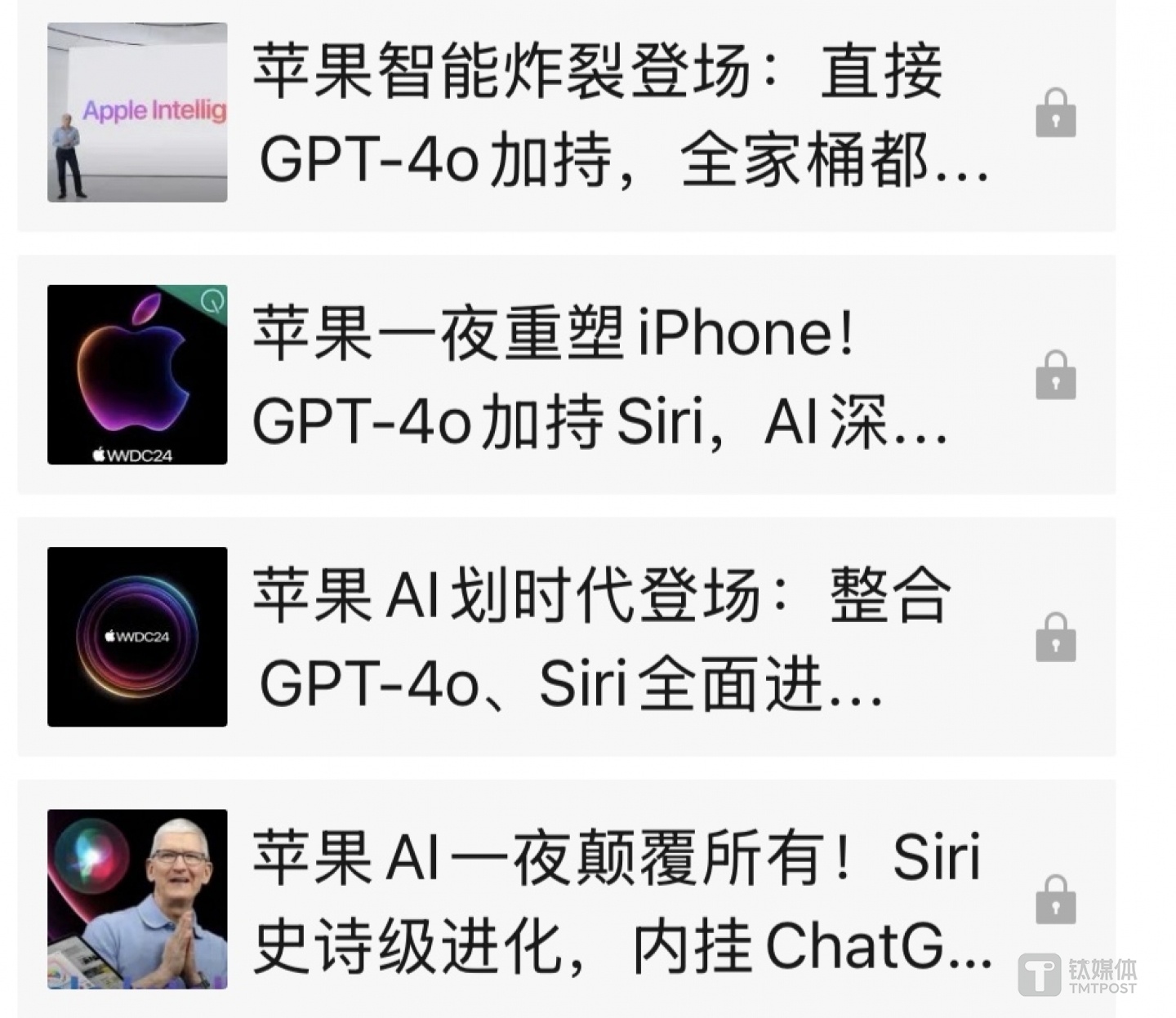Open the article 苹果智能炸裂登场
This screenshot has height=1018, width=1176.
pos(596,114)
